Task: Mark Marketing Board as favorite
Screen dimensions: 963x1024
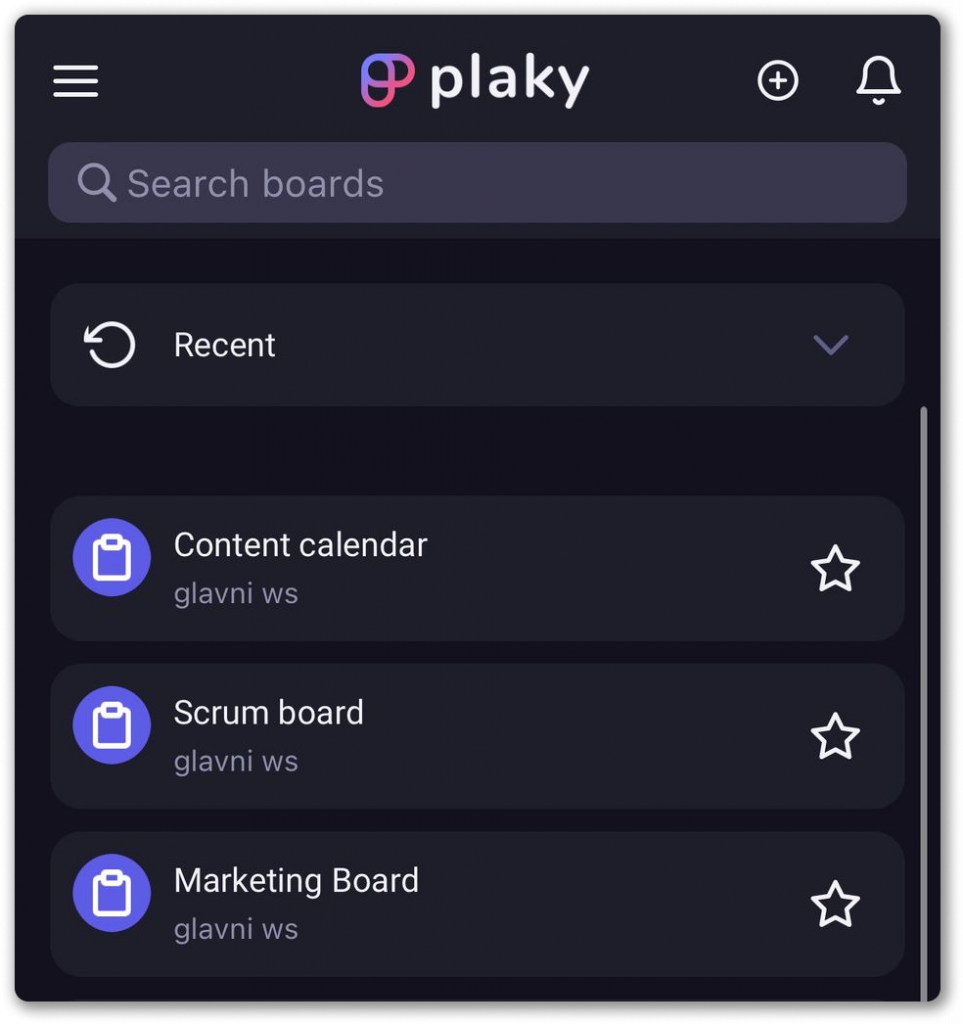Action: pyautogui.click(x=834, y=905)
